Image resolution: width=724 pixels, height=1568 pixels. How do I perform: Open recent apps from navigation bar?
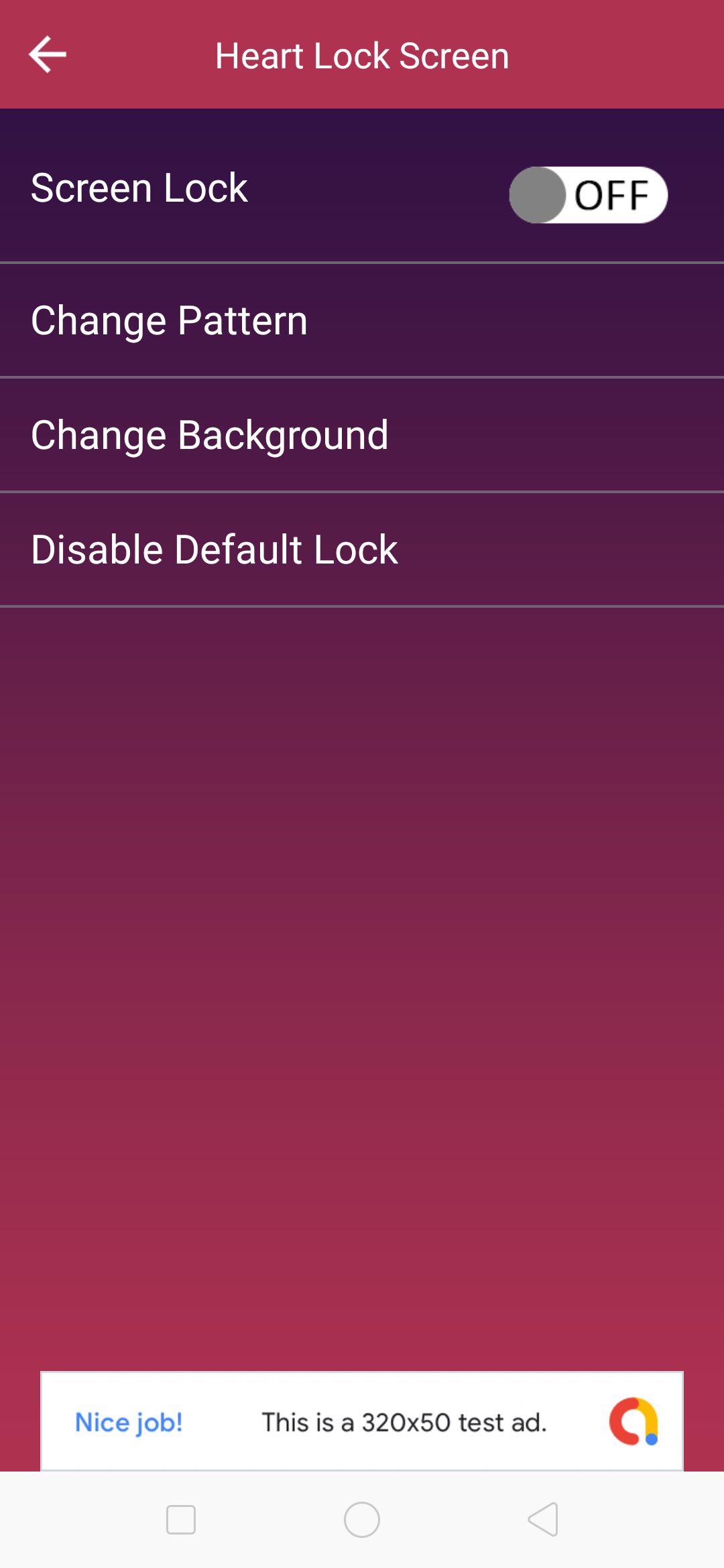point(181,1519)
